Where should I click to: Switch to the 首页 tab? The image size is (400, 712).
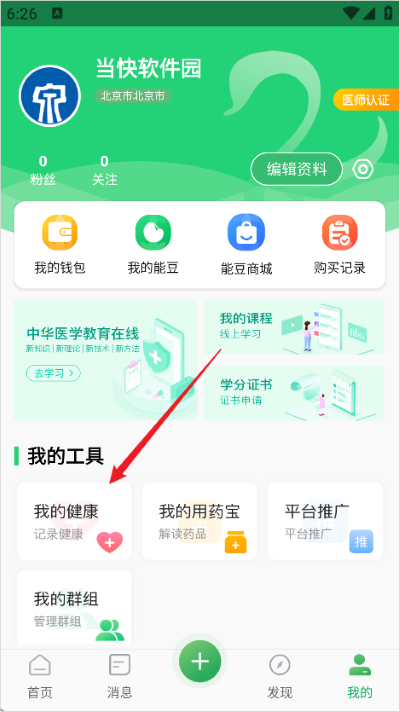pyautogui.click(x=40, y=677)
